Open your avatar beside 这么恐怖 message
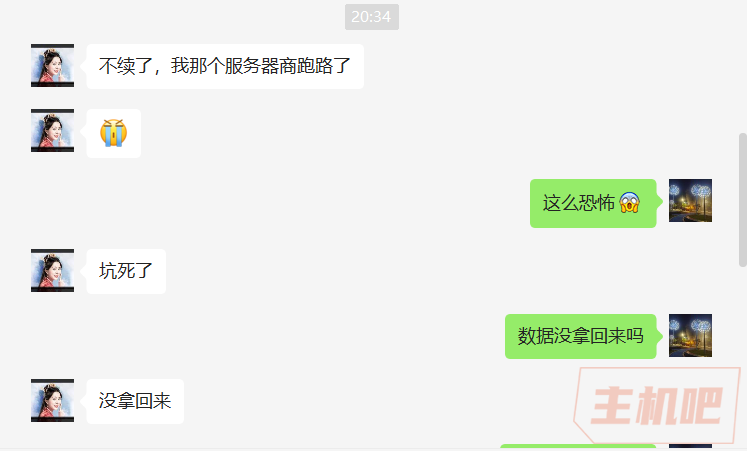 [690, 201]
